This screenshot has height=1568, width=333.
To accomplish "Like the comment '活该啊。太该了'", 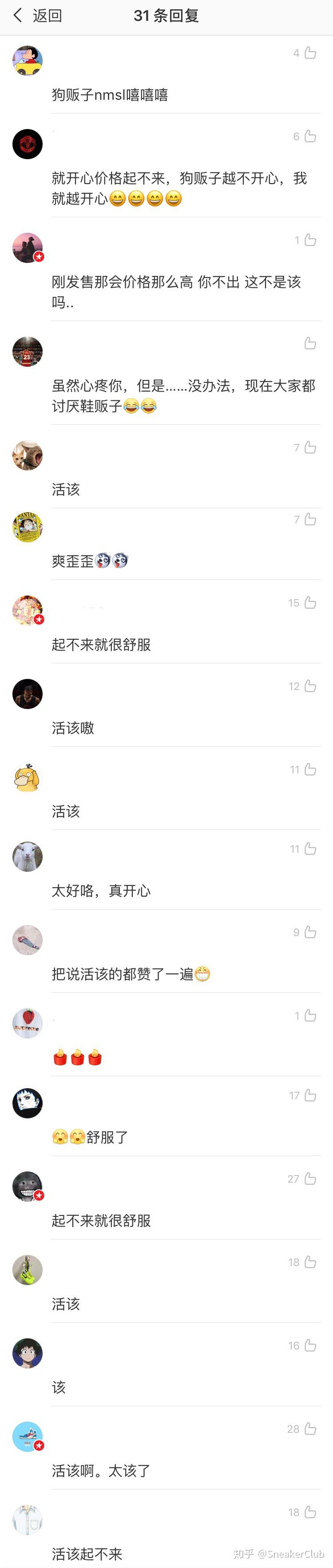I will point(310,1429).
